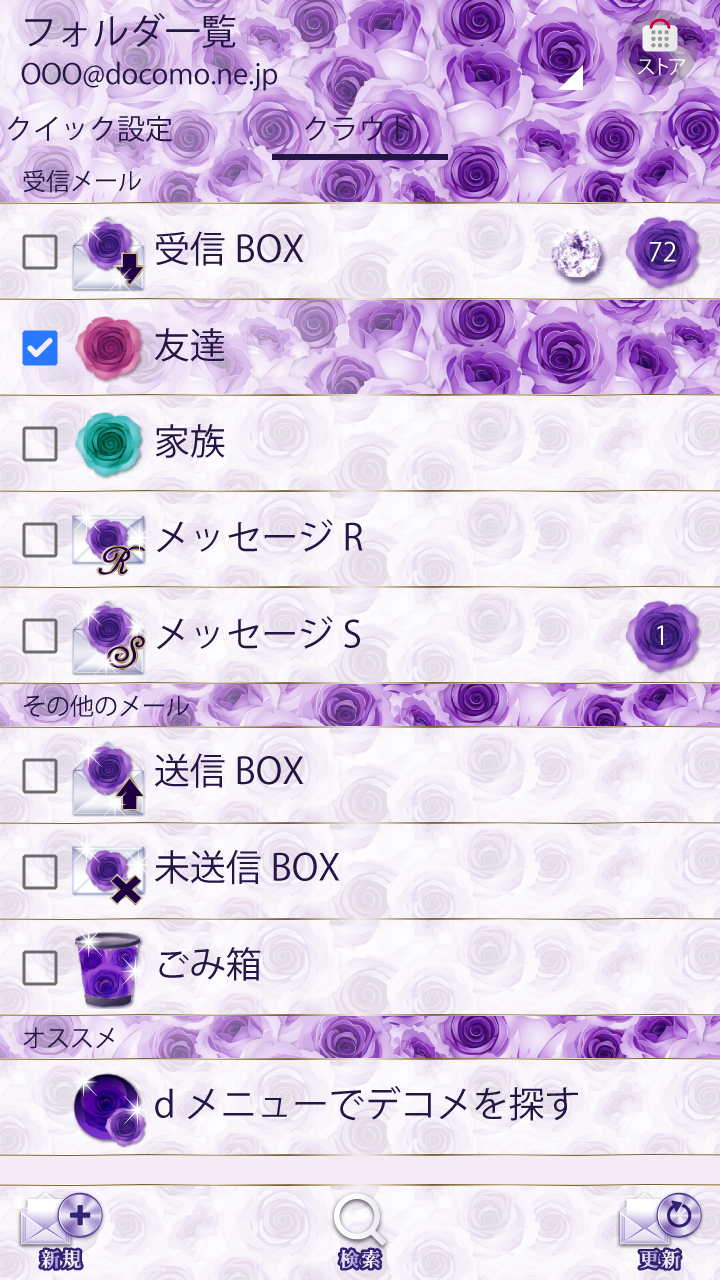Switch to the クラウド tab

pyautogui.click(x=359, y=129)
